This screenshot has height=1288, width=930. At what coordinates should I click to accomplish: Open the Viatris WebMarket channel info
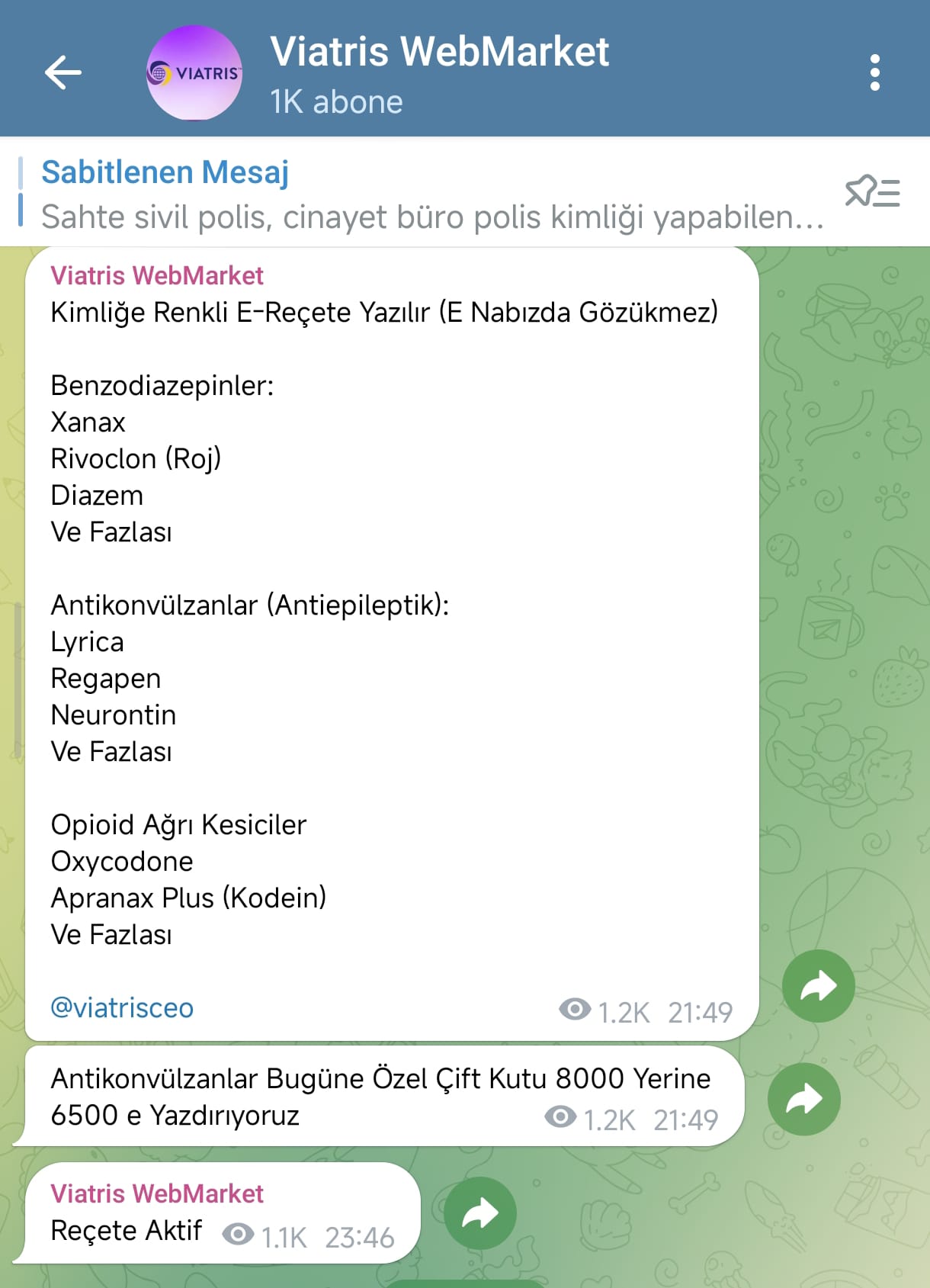(439, 73)
